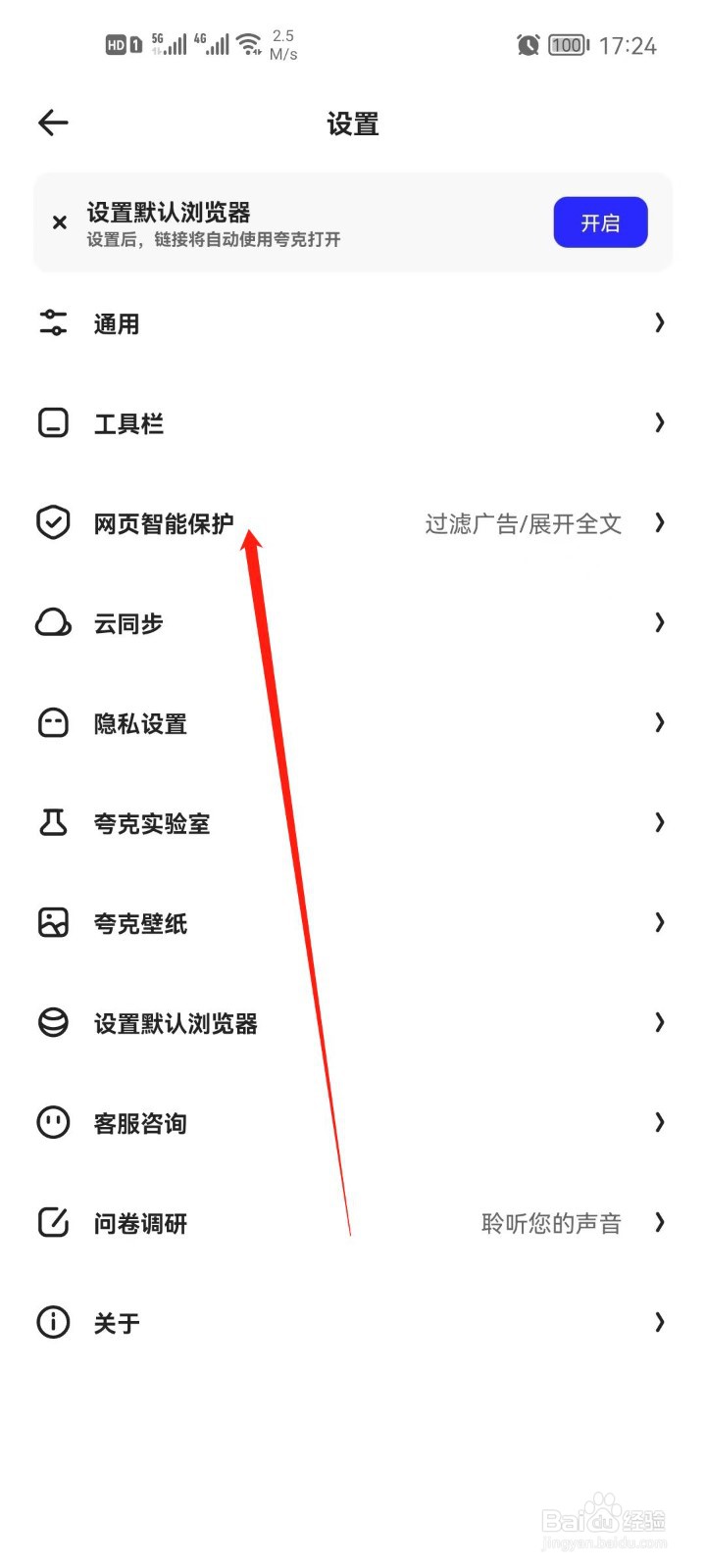Screen dimensions: 706x1568
Task: Select the 云同步 cloud icon
Action: pos(53,622)
